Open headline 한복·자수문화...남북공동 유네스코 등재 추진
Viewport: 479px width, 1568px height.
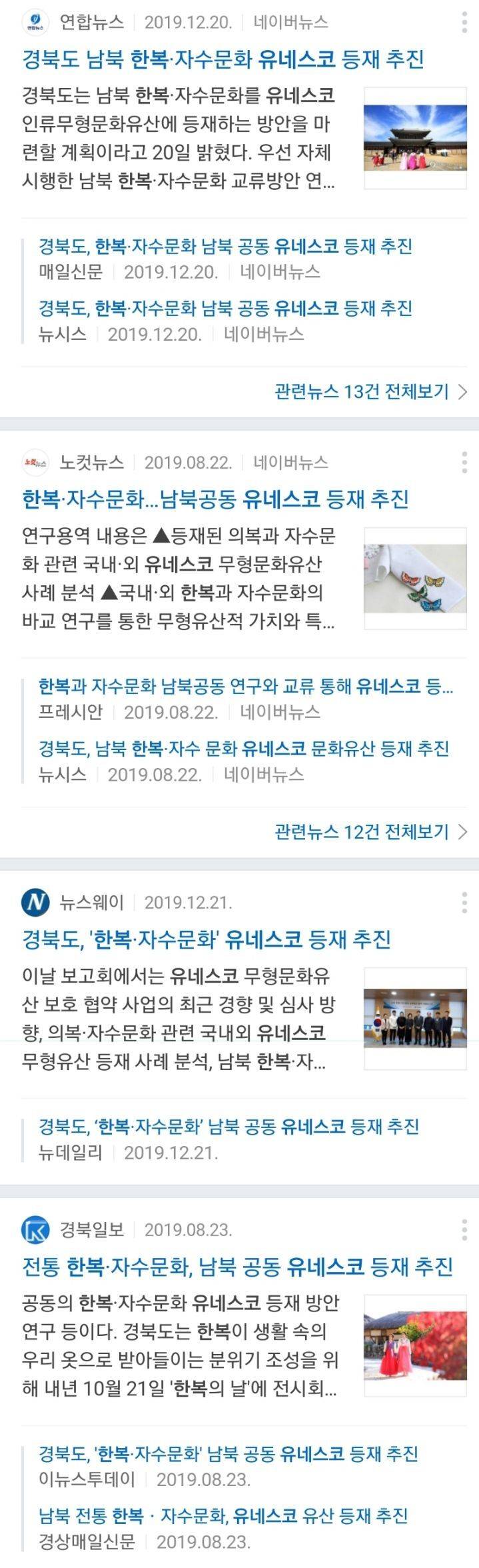[x=215, y=499]
